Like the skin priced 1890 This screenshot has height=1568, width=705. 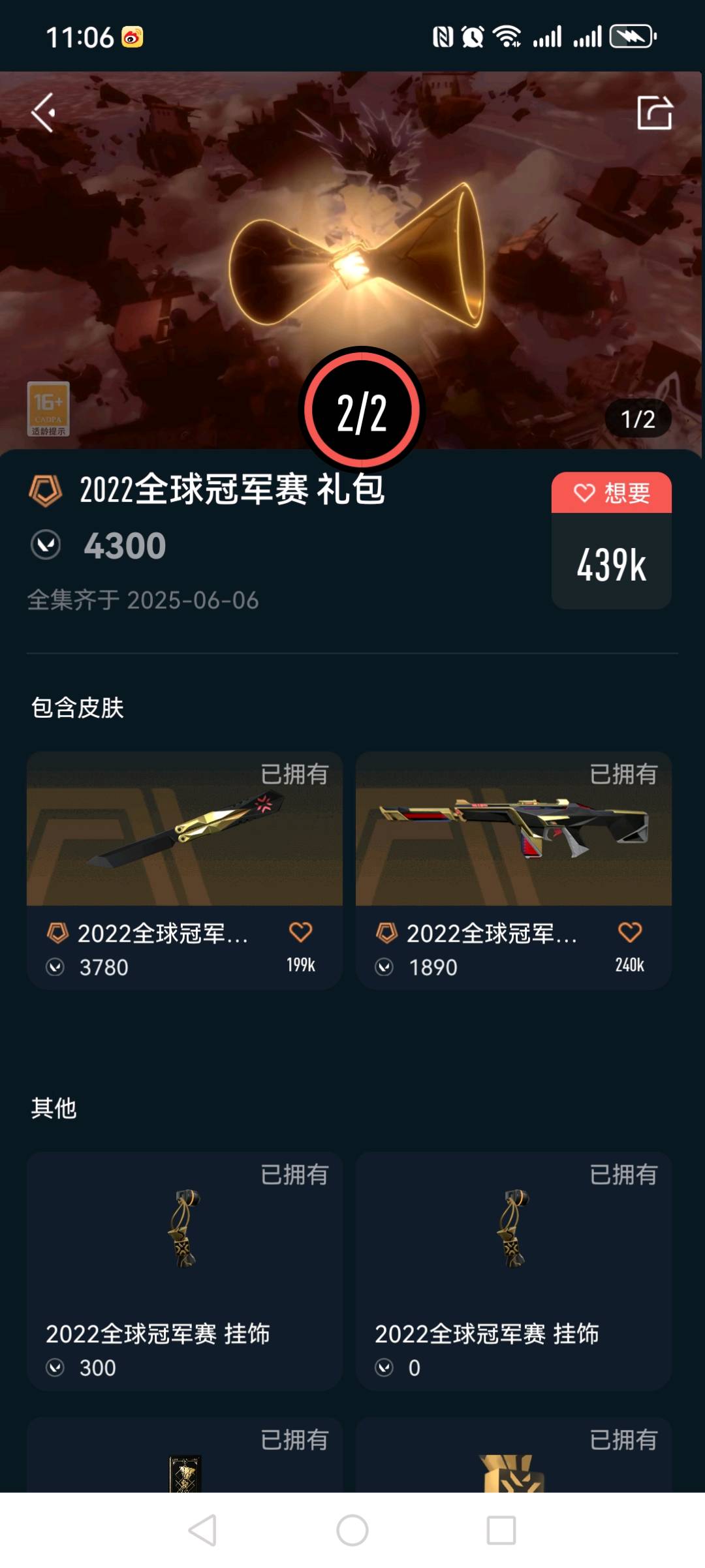click(x=629, y=933)
